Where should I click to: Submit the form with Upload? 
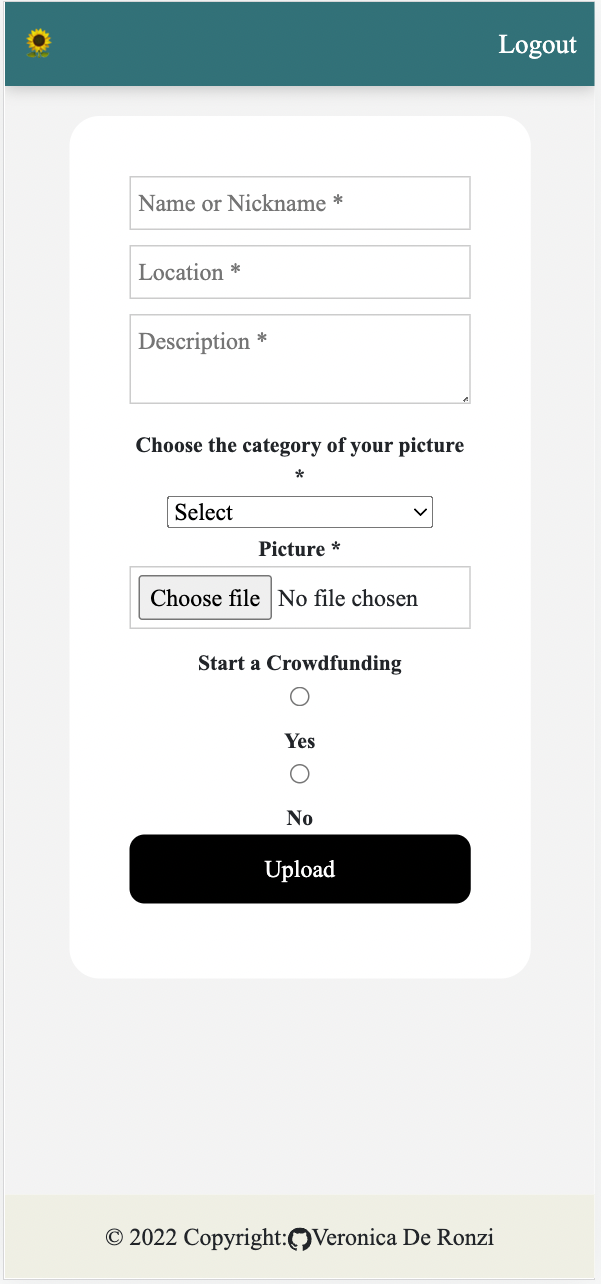pyautogui.click(x=300, y=869)
